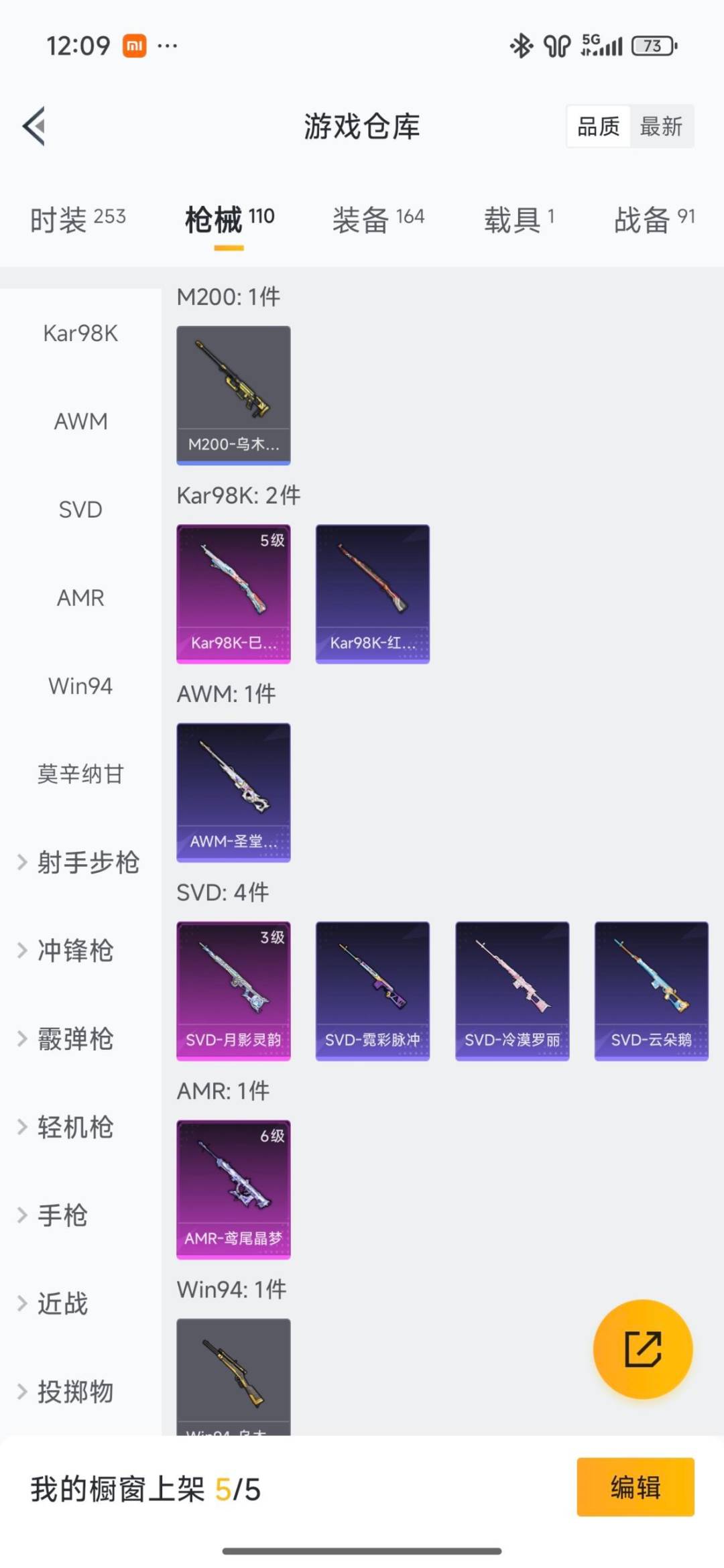View the SVD-月影灵韵 skin
The height and width of the screenshot is (1568, 724).
pos(233,991)
